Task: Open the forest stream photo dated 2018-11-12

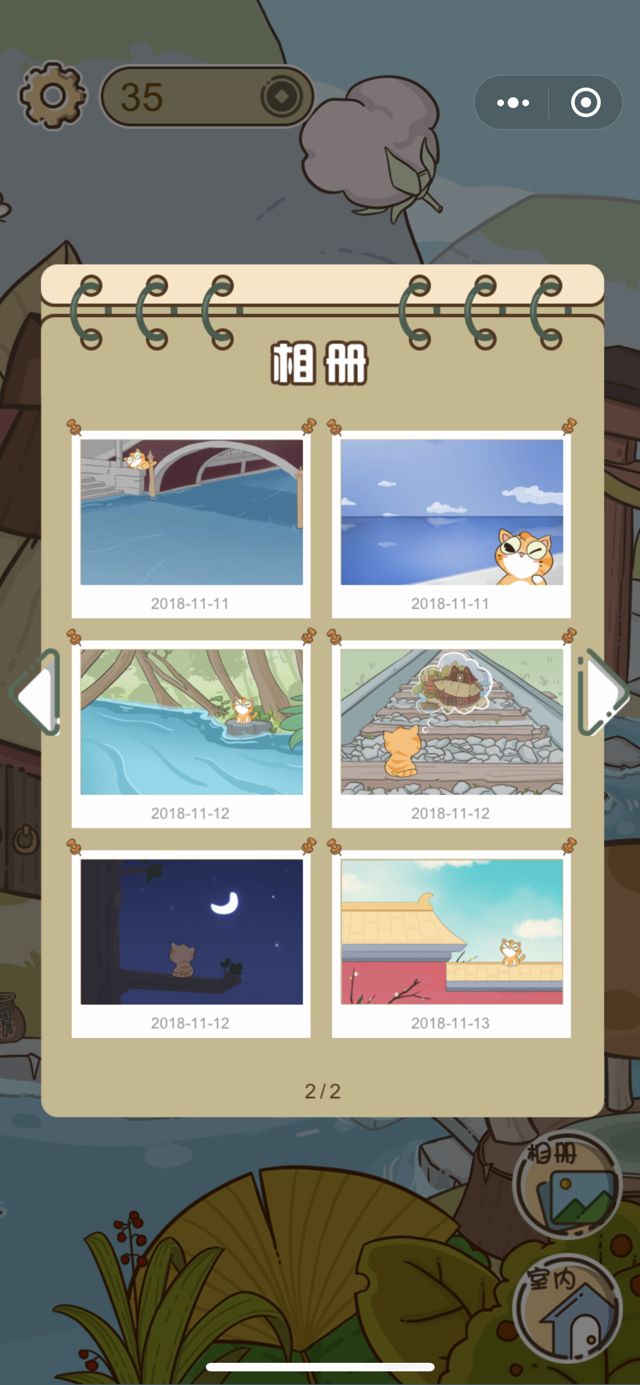Action: click(191, 723)
